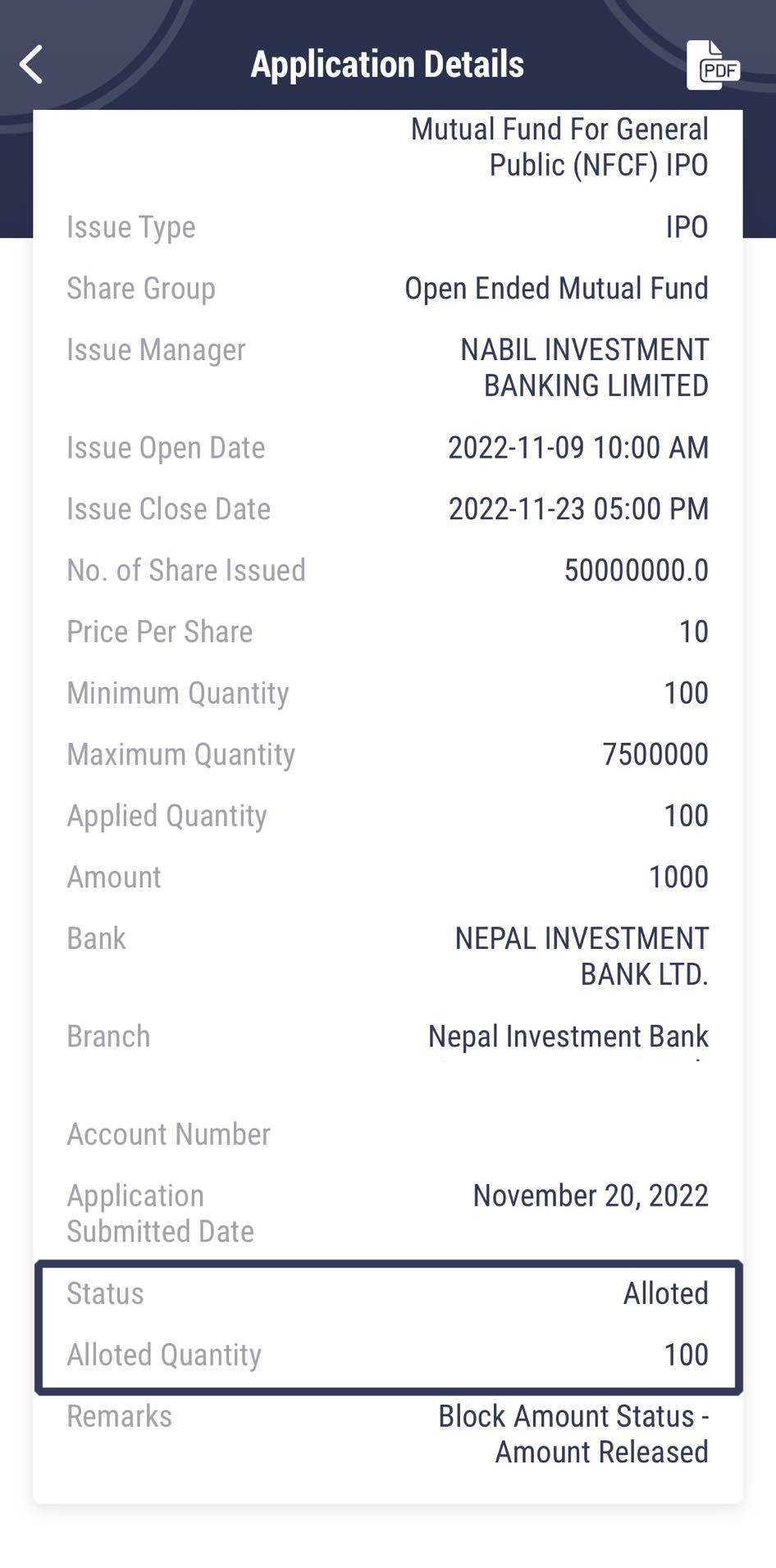
Task: Select the Application Details title
Action: [387, 63]
